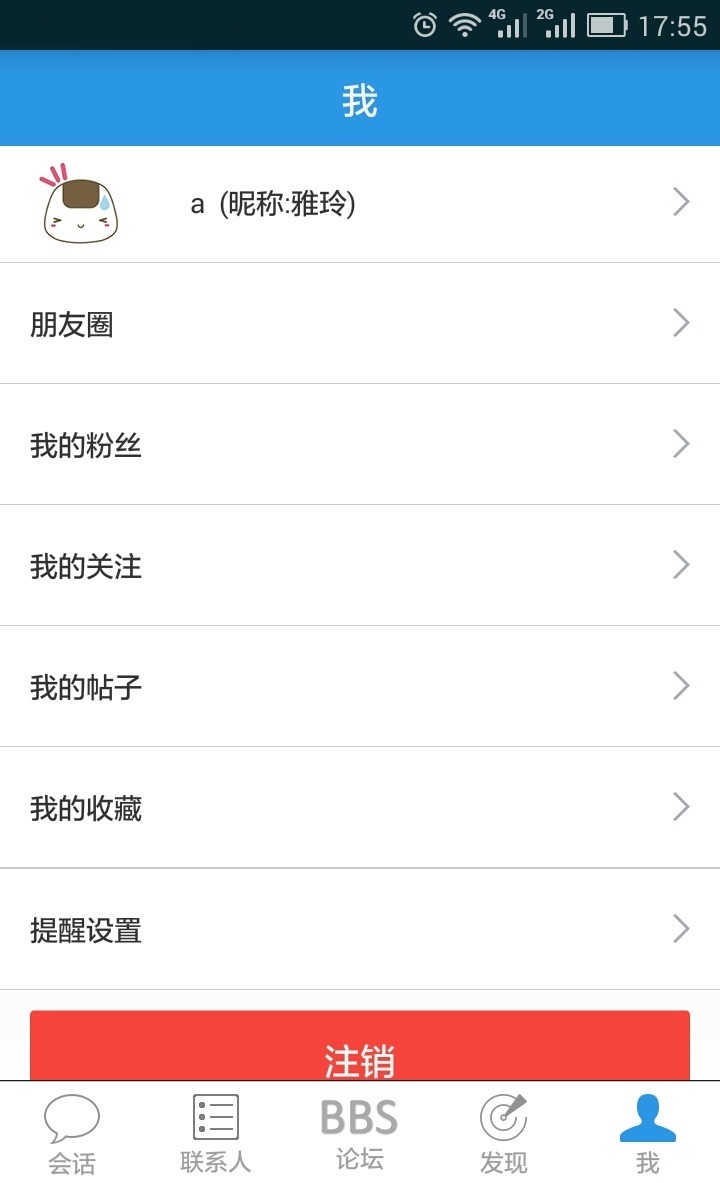Open 提醒设置 (Reminder Settings)
This screenshot has height=1183, width=720.
[x=360, y=930]
